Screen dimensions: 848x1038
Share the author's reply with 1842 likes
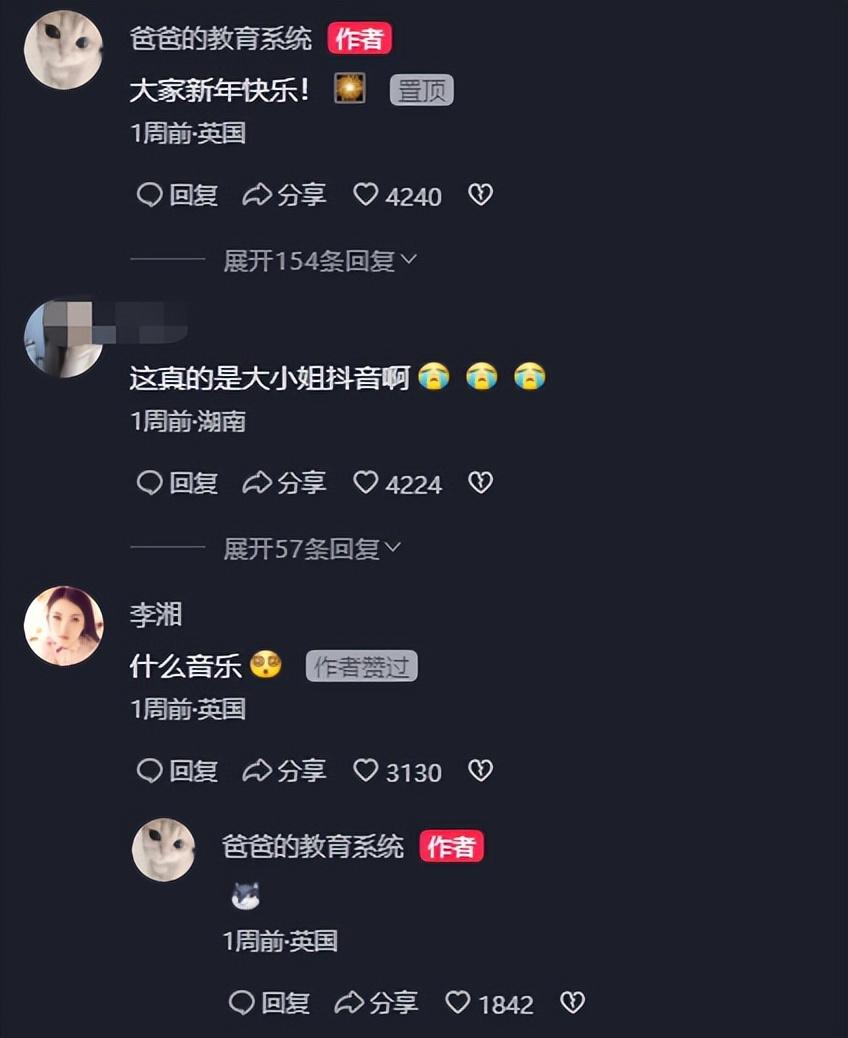pyautogui.click(x=377, y=1003)
